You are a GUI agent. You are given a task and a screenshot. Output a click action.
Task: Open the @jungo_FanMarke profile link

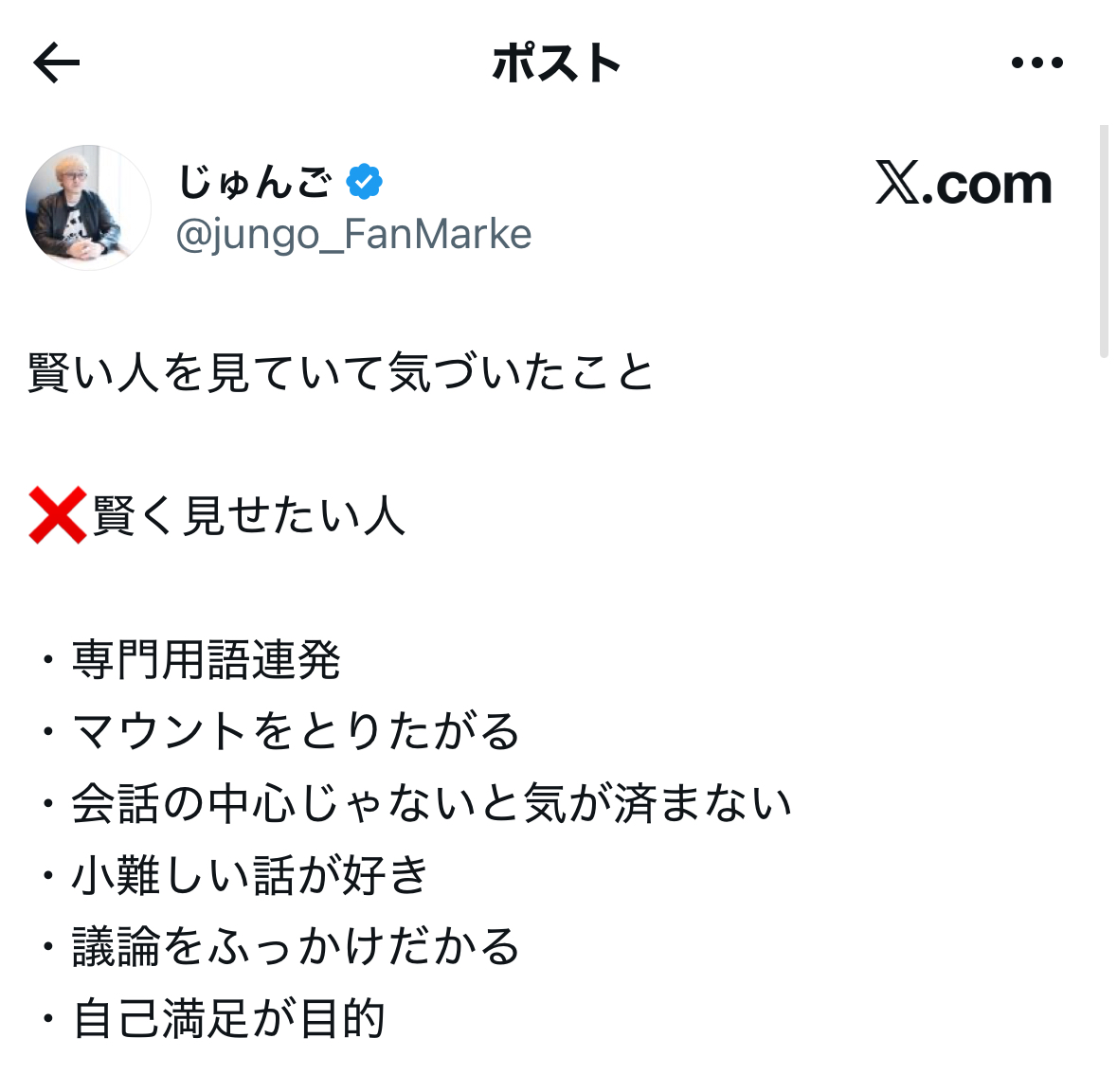click(x=353, y=235)
